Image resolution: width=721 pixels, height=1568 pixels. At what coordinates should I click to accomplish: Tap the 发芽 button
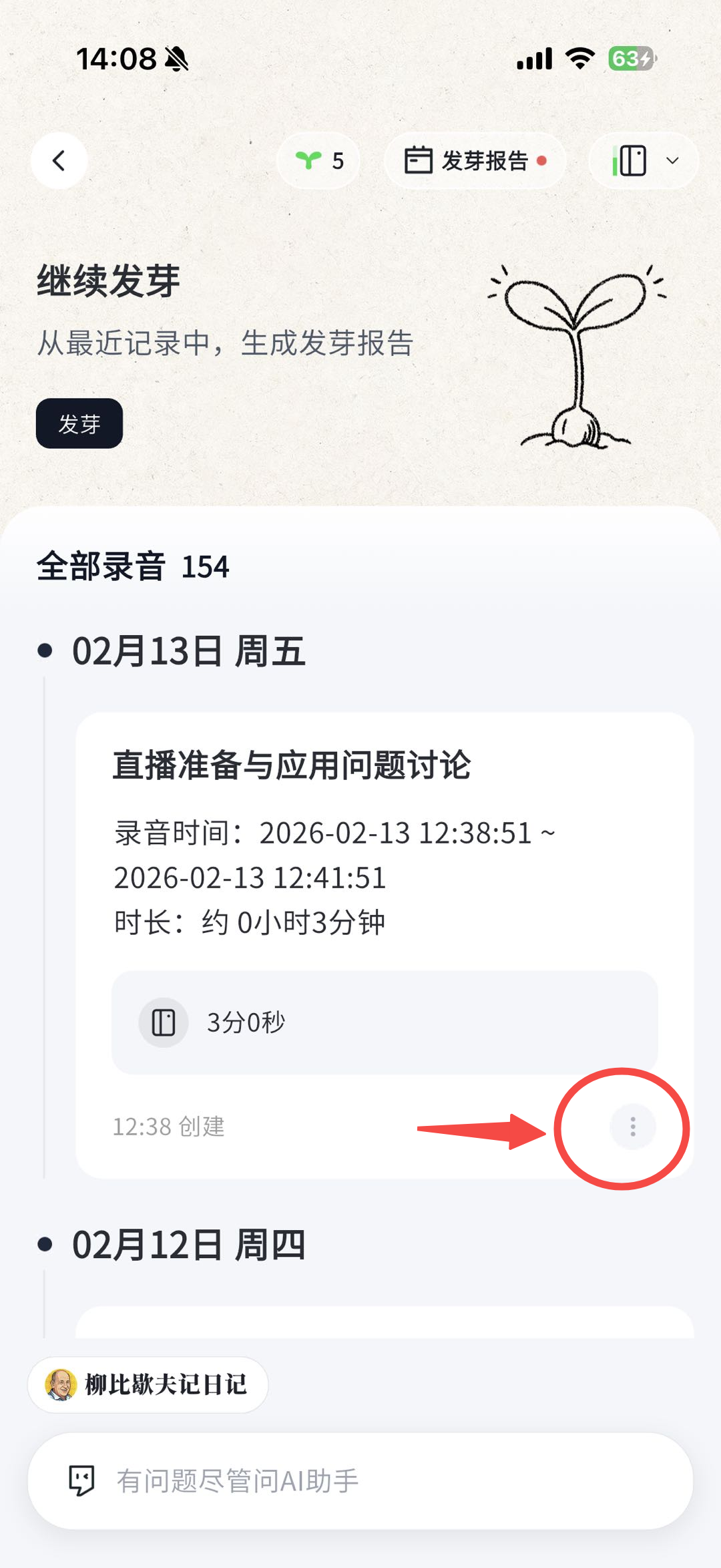[x=79, y=423]
